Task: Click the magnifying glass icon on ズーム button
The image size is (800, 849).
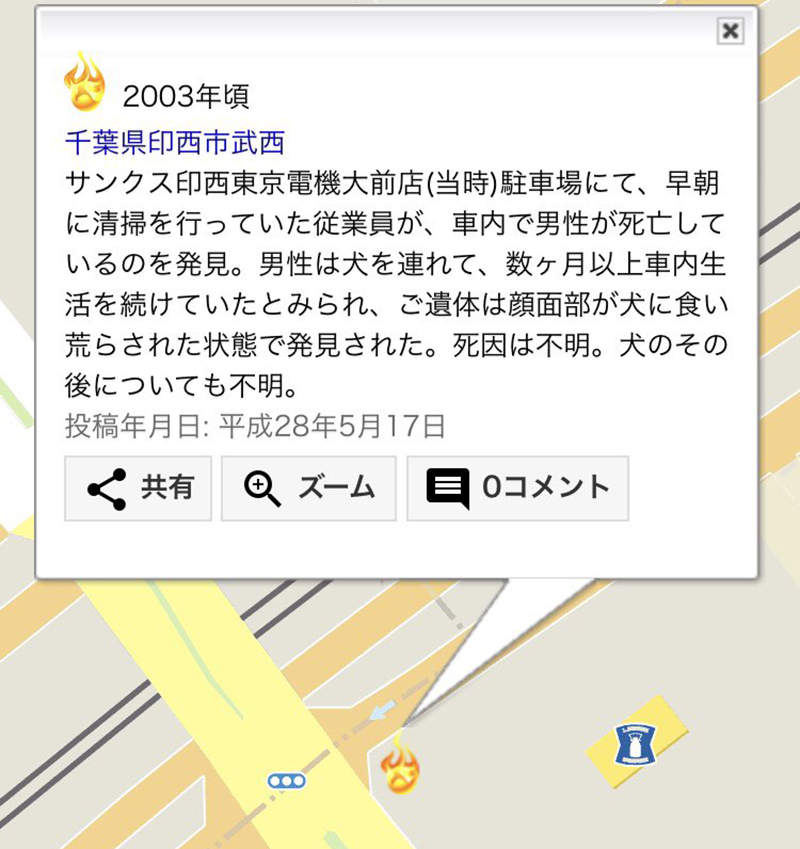Action: click(x=261, y=488)
